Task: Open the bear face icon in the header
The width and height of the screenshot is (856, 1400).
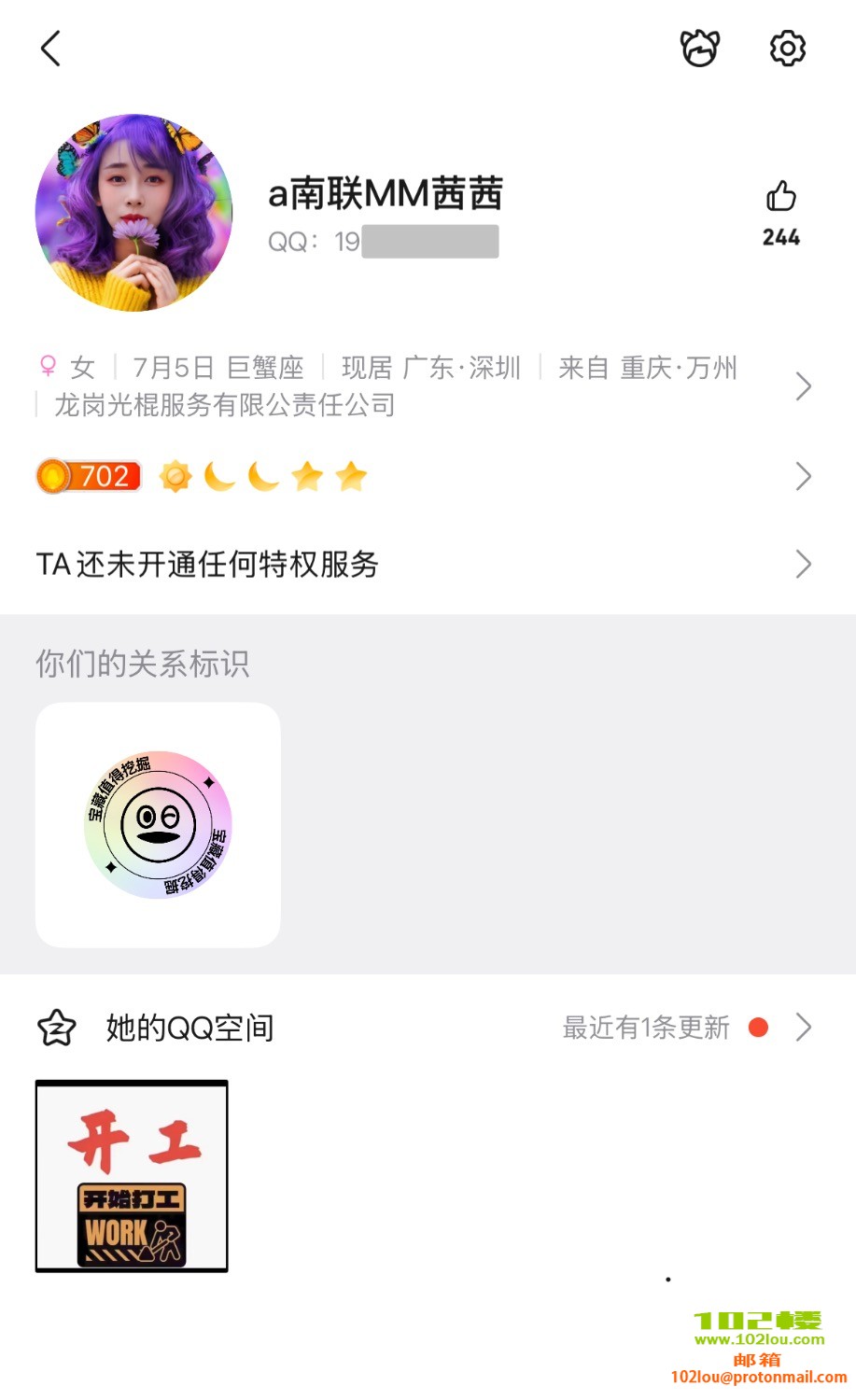Action: [x=700, y=49]
